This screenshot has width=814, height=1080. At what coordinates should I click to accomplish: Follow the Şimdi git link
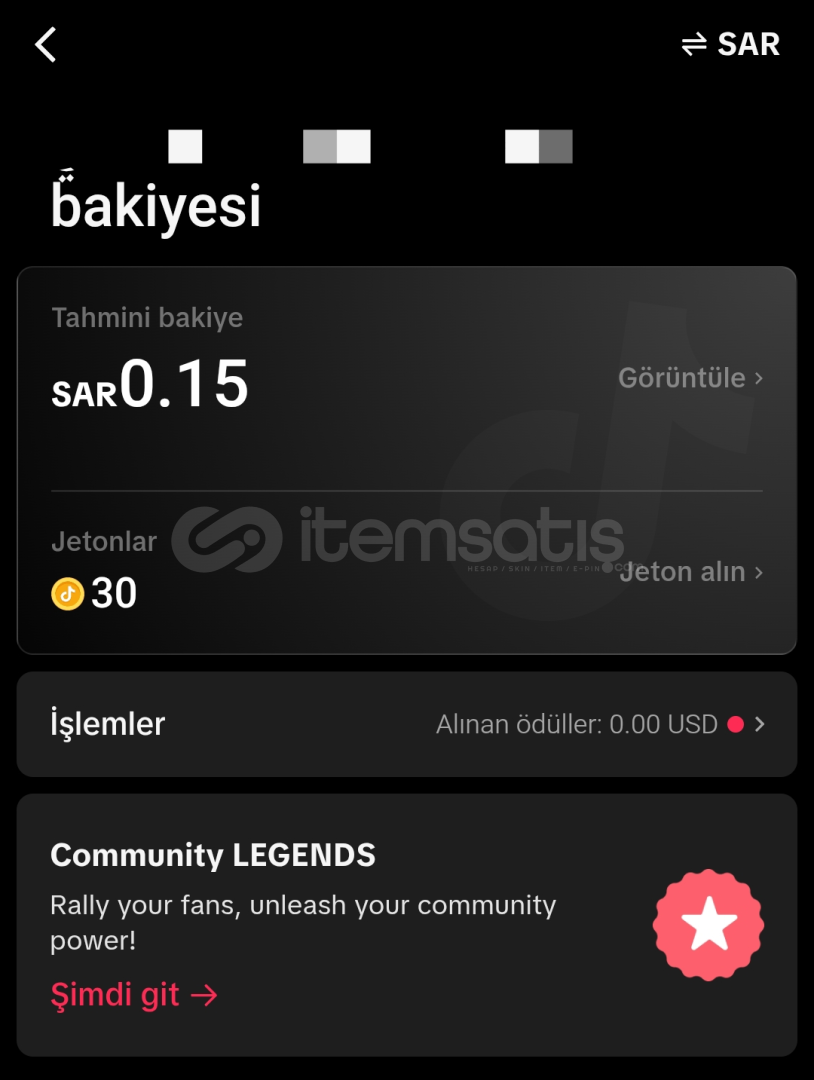coord(134,995)
